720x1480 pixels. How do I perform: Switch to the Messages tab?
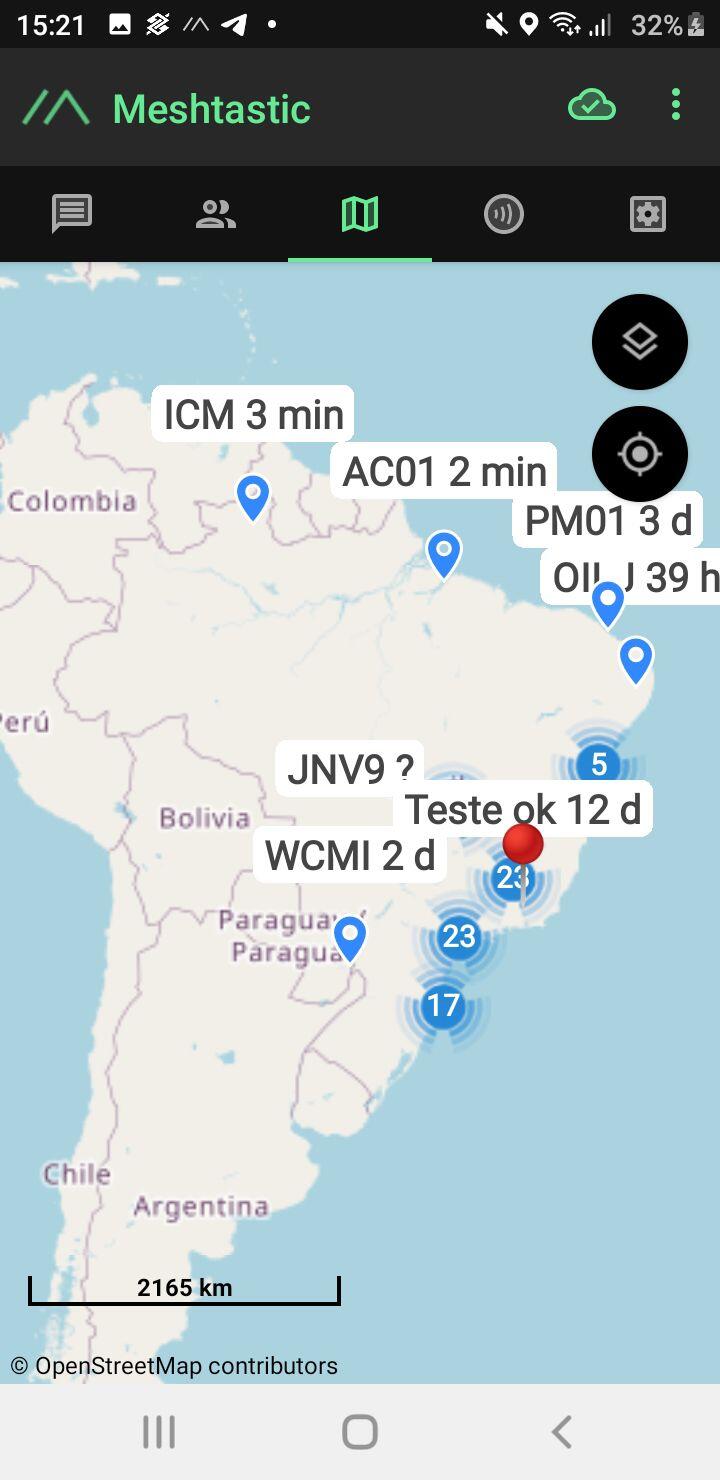point(72,214)
